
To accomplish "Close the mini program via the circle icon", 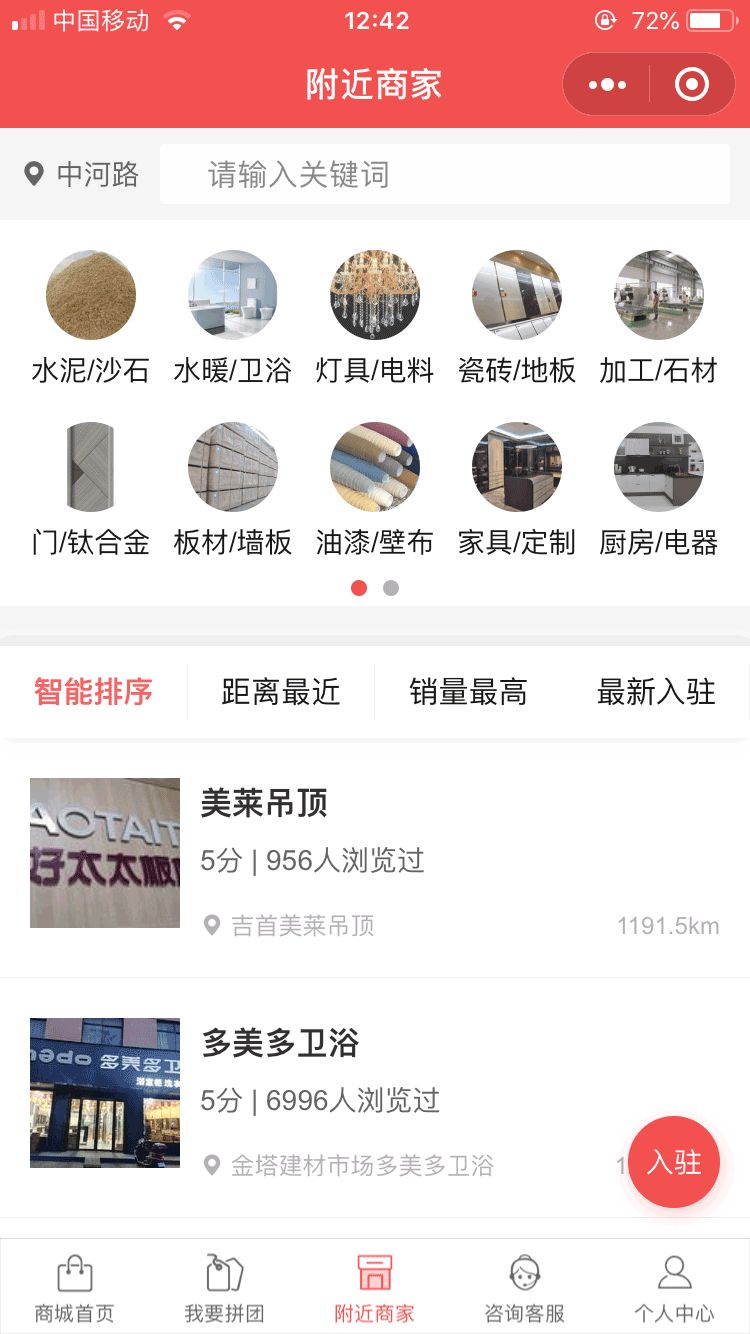I will [x=691, y=85].
